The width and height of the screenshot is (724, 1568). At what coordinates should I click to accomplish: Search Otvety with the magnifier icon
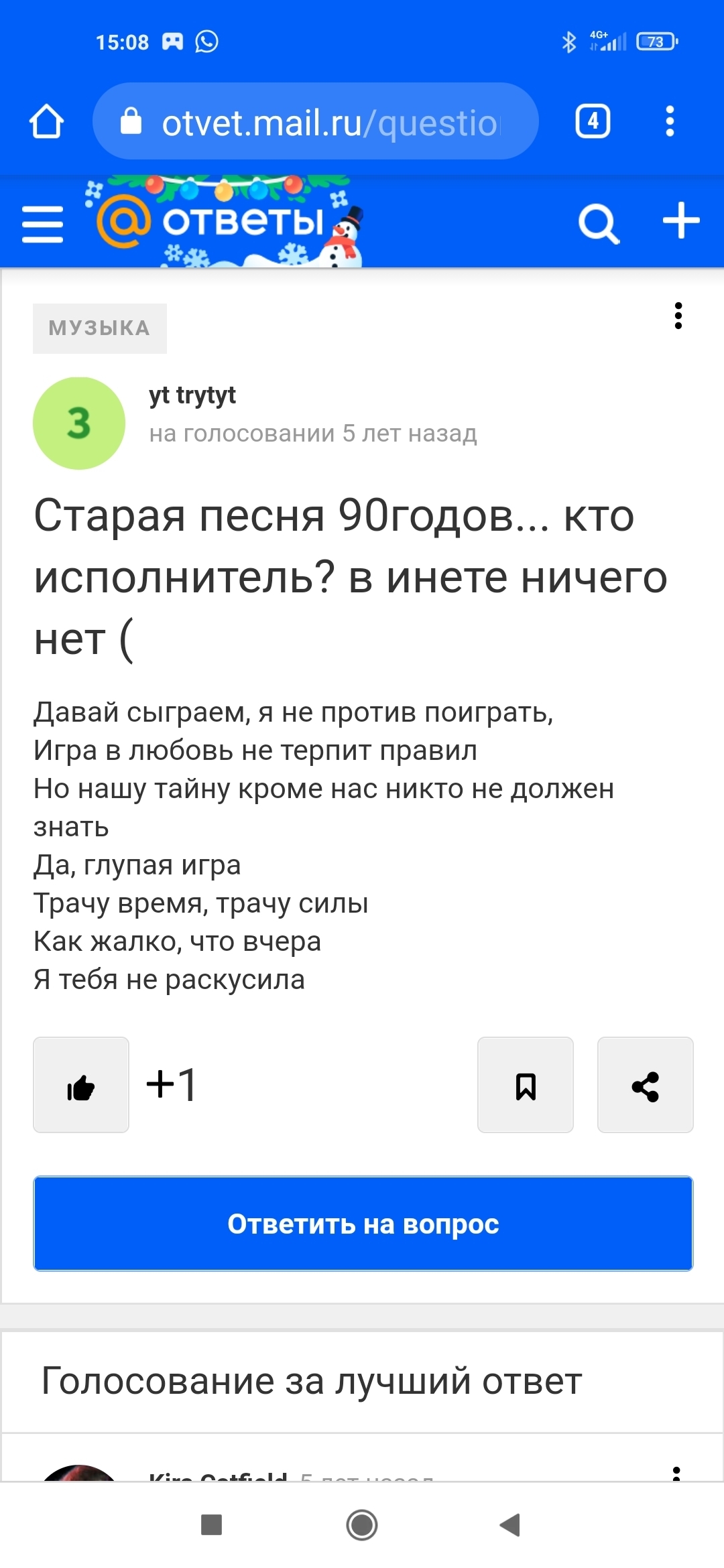[x=598, y=222]
